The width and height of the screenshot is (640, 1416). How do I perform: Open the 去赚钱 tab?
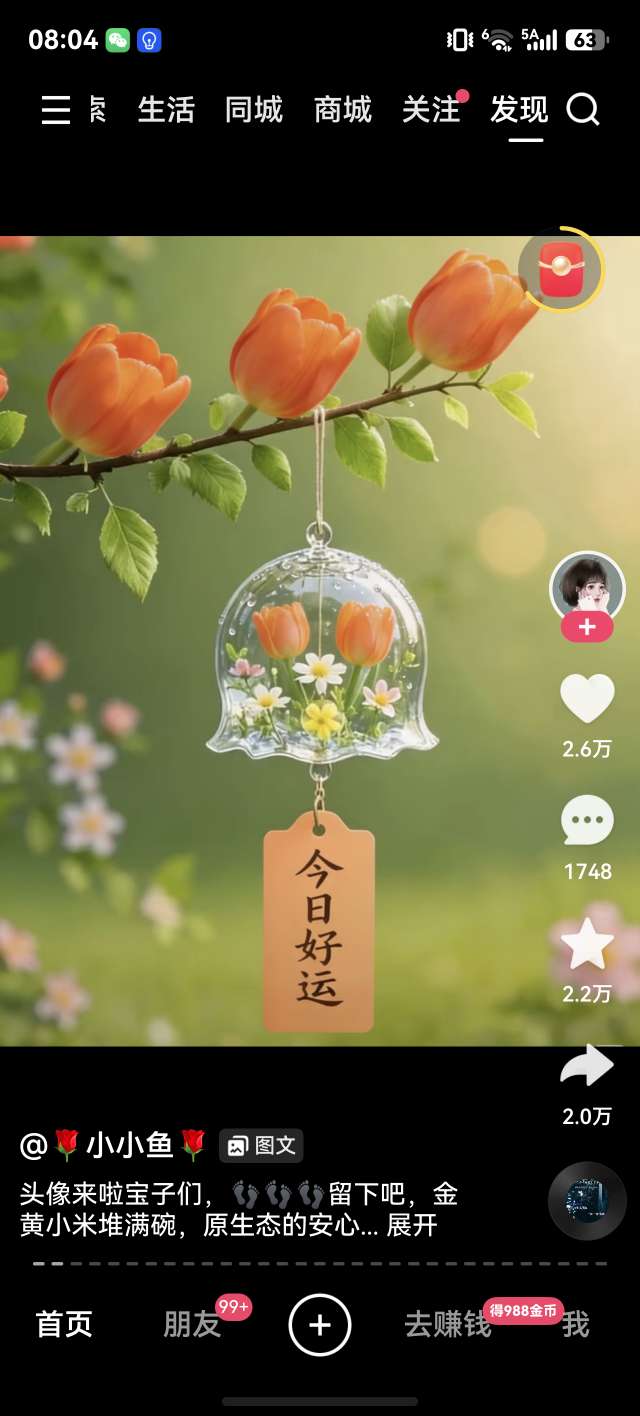447,1324
